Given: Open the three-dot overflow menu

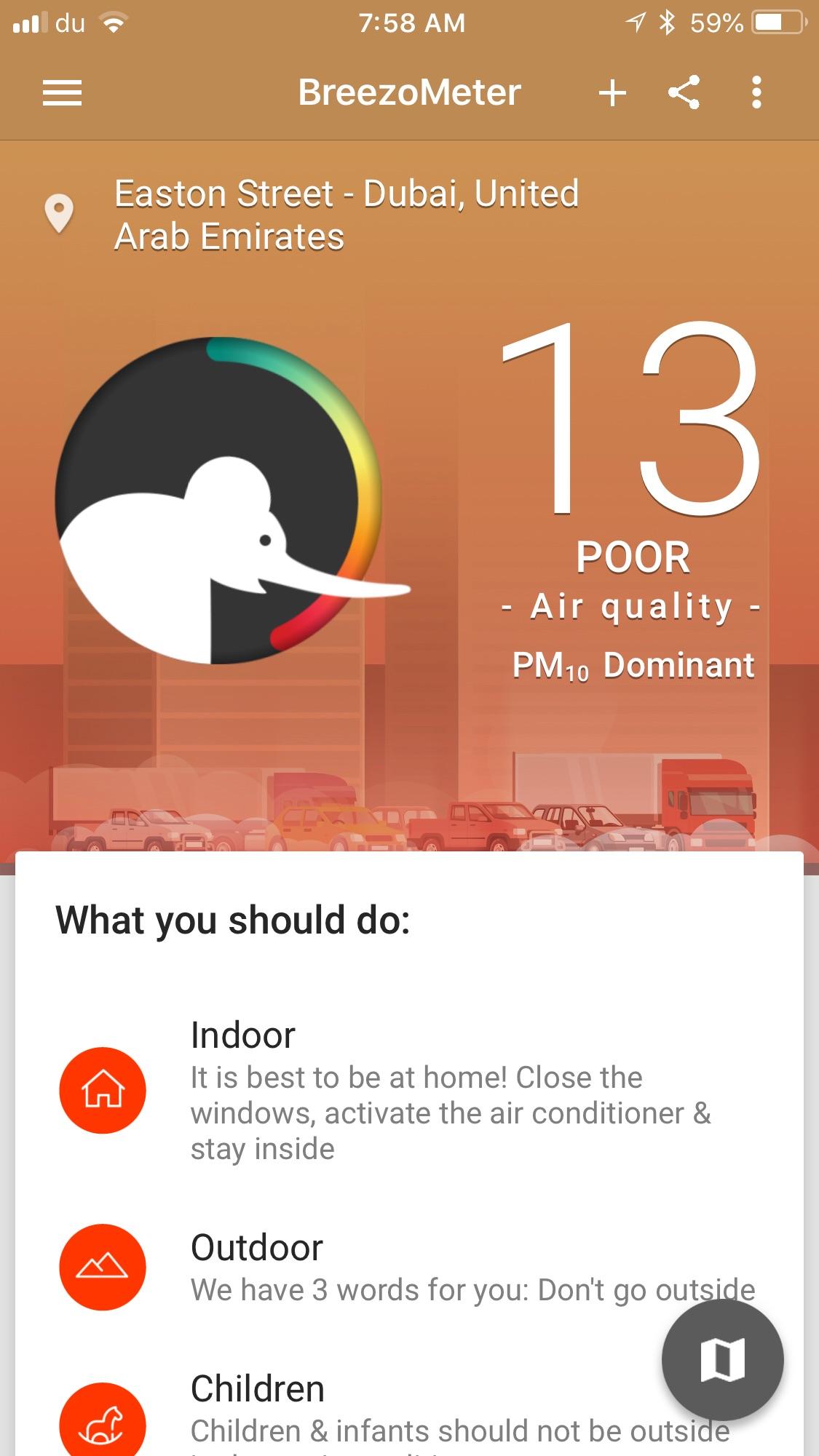Looking at the screenshot, I should point(758,92).
